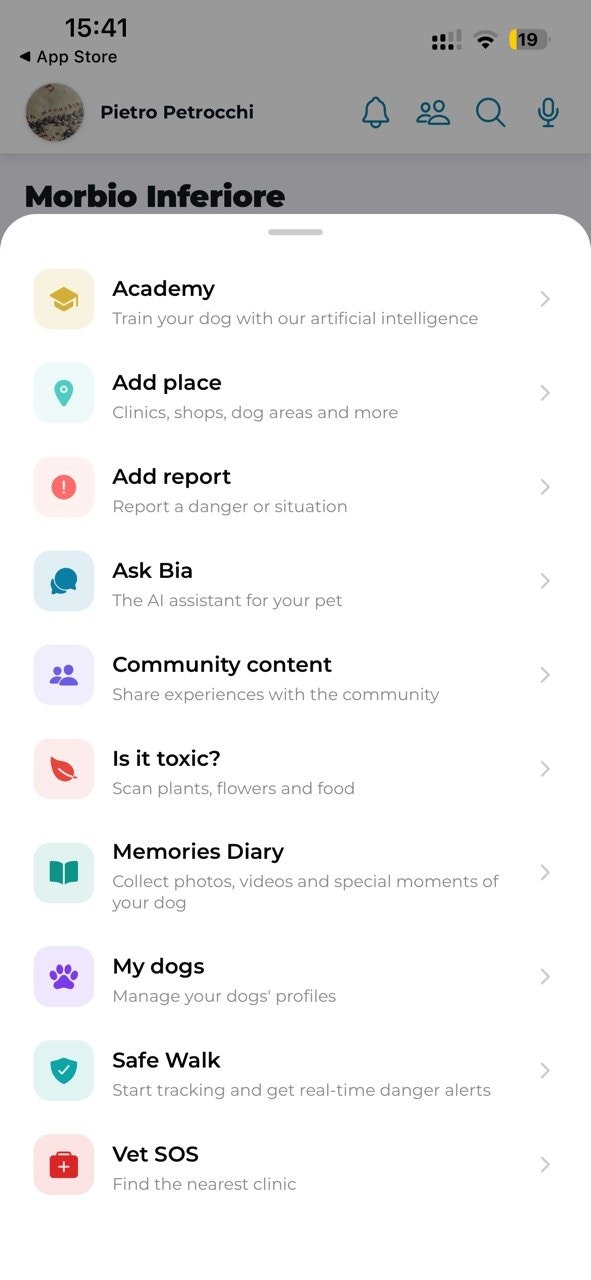Open the notifications bell
This screenshot has height=1280, width=591.
376,112
